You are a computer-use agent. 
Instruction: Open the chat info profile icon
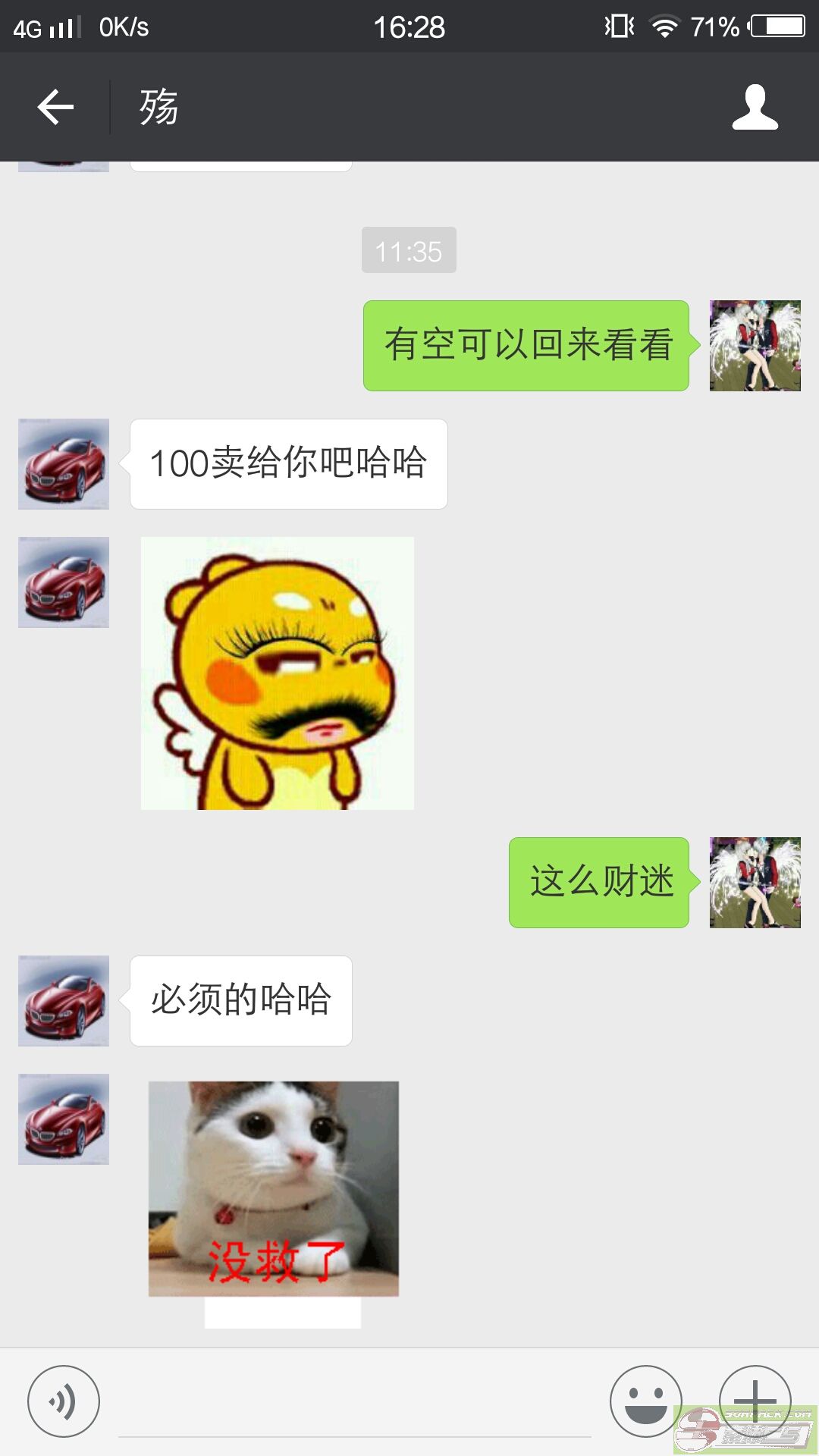pos(755,107)
